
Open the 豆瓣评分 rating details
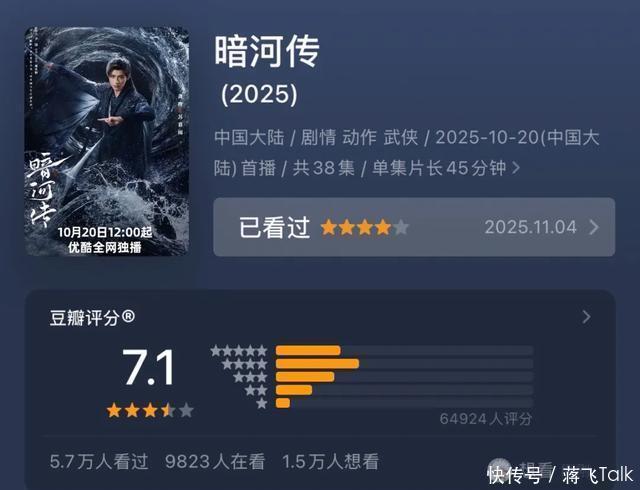pos(586,318)
